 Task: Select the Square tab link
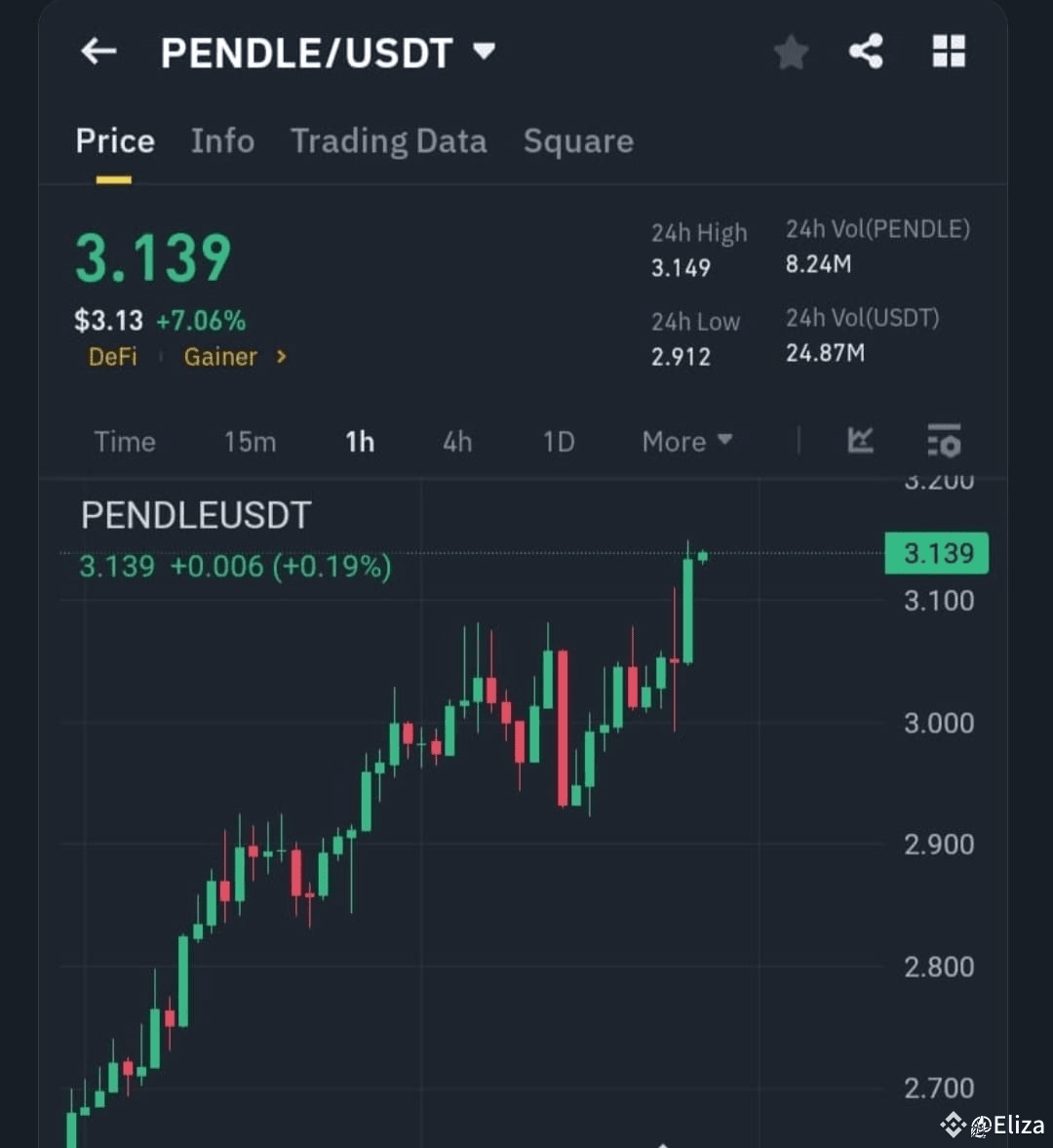[x=578, y=141]
